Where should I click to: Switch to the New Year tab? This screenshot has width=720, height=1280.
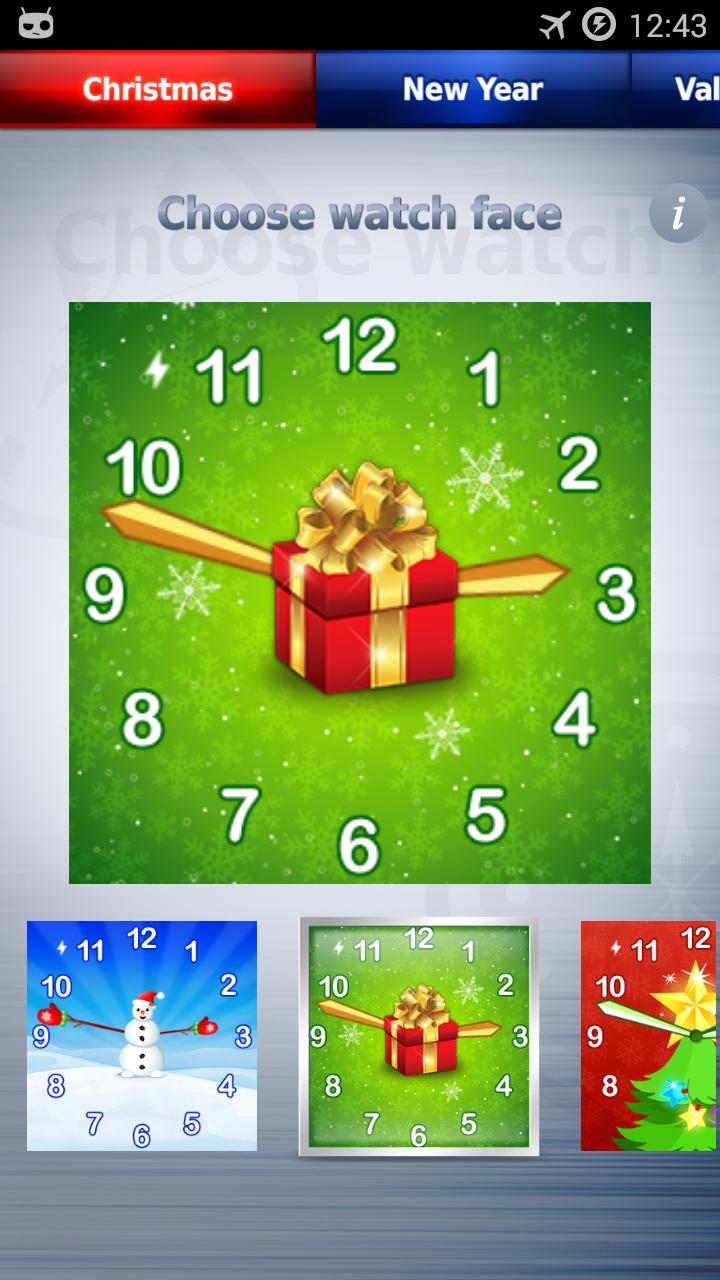pyautogui.click(x=472, y=89)
